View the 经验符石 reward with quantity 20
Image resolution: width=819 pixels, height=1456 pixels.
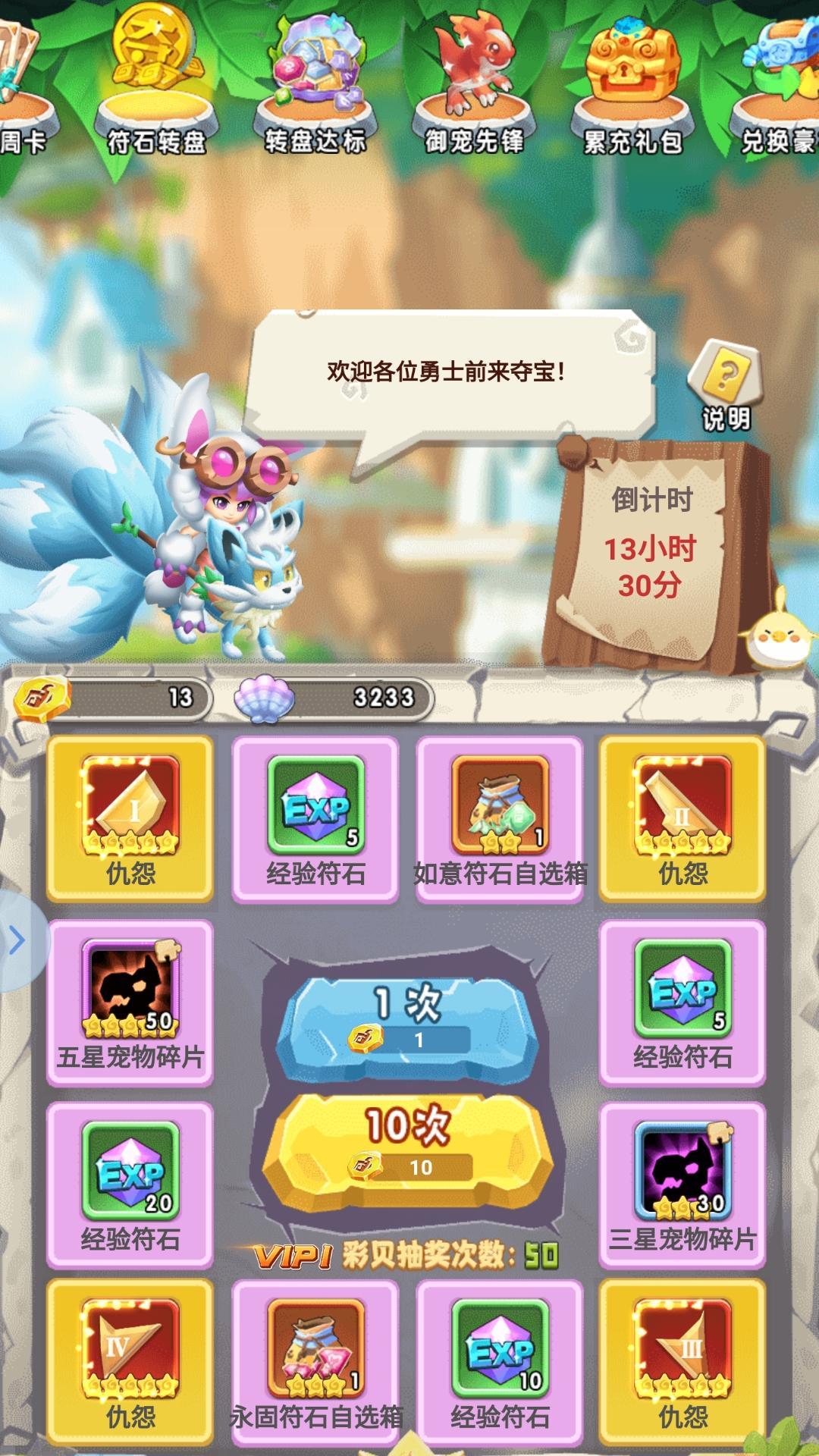pos(130,1185)
